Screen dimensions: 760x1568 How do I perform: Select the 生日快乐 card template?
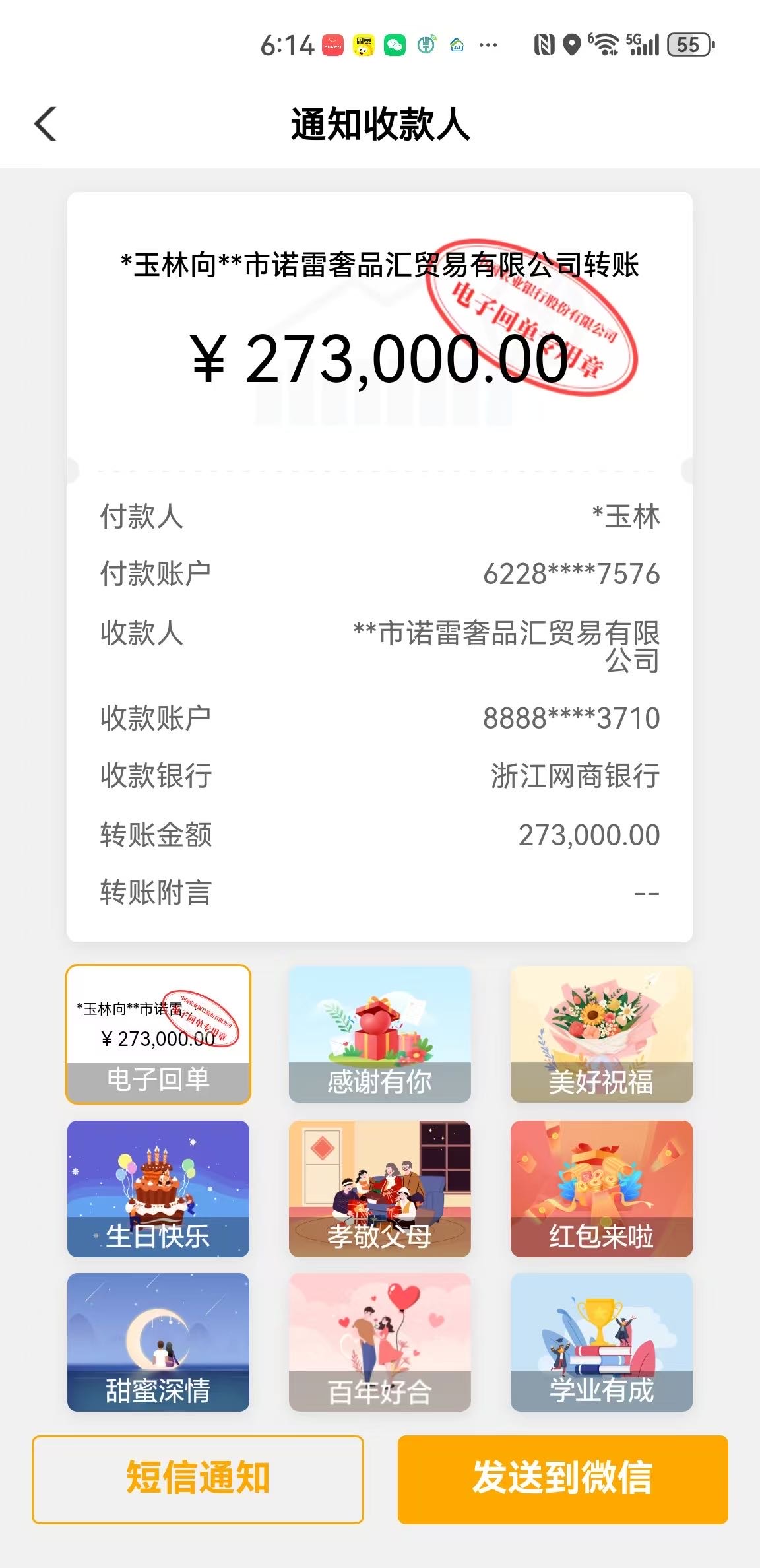tap(158, 1188)
